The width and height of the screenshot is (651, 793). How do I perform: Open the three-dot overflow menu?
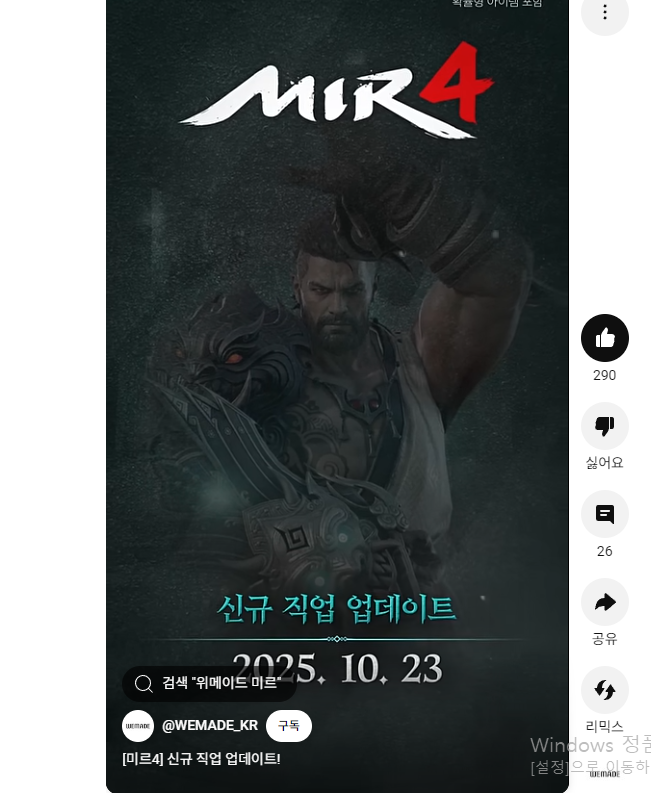604,12
